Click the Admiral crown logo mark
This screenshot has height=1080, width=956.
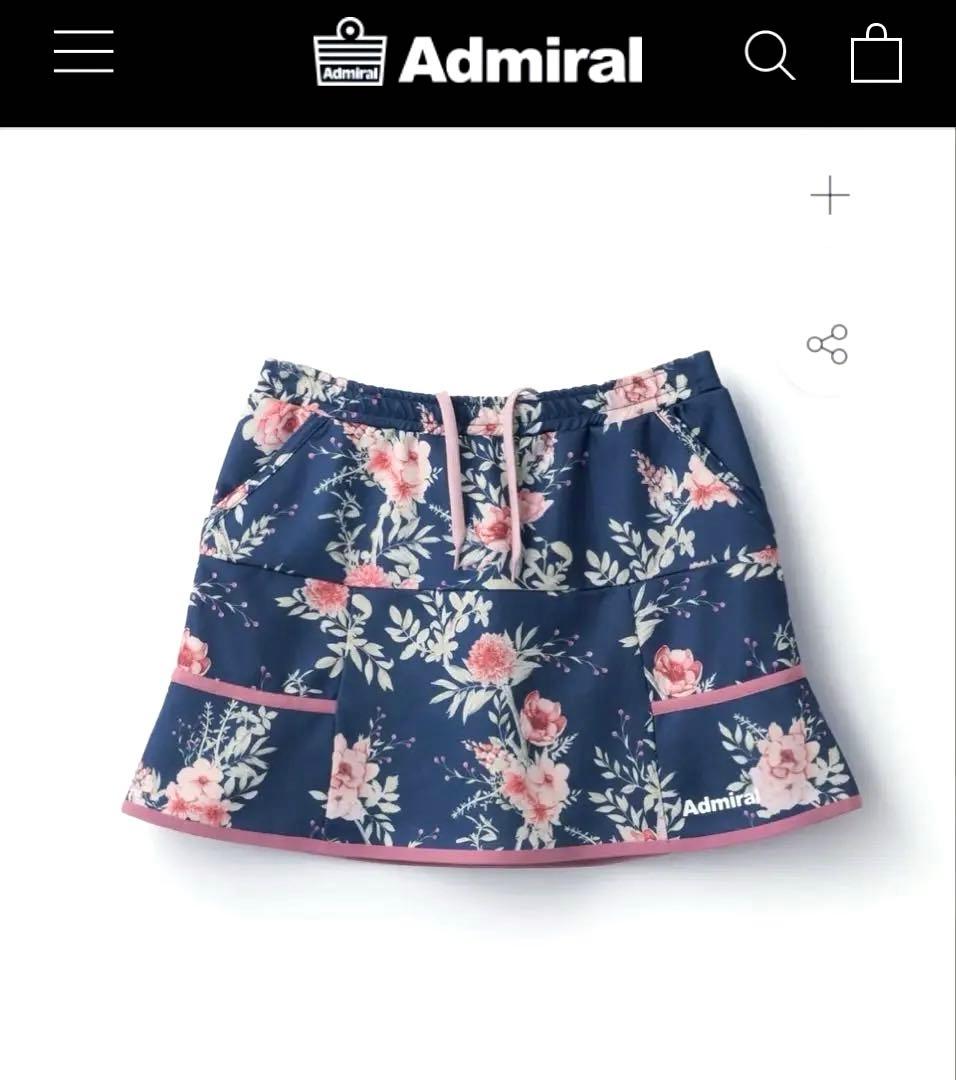pyautogui.click(x=348, y=55)
